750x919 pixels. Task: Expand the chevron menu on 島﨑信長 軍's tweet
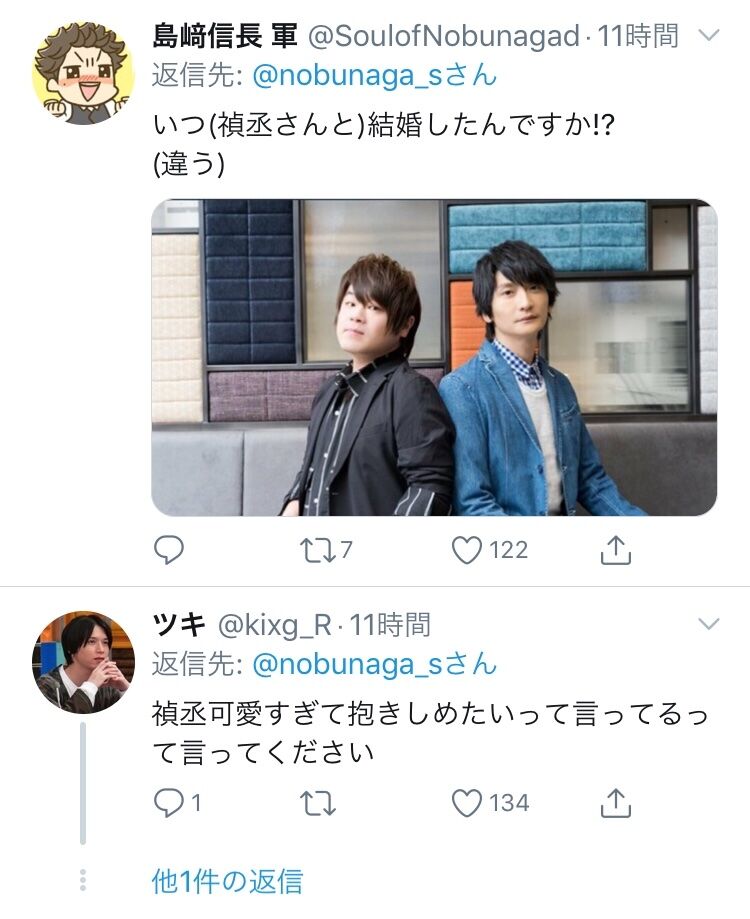point(708,36)
